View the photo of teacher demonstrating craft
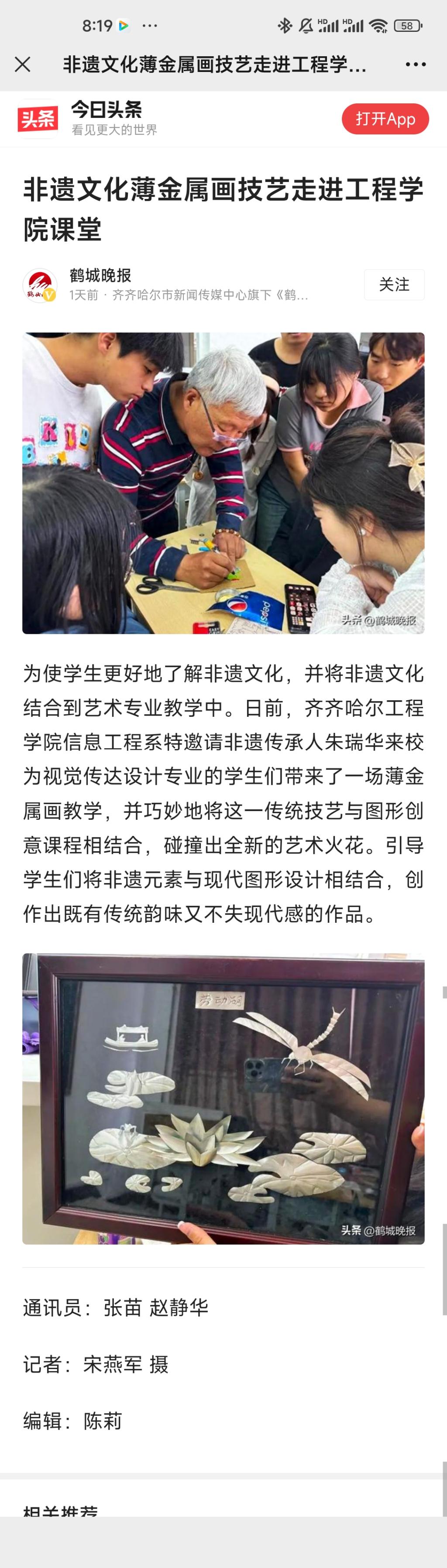 [x=223, y=483]
